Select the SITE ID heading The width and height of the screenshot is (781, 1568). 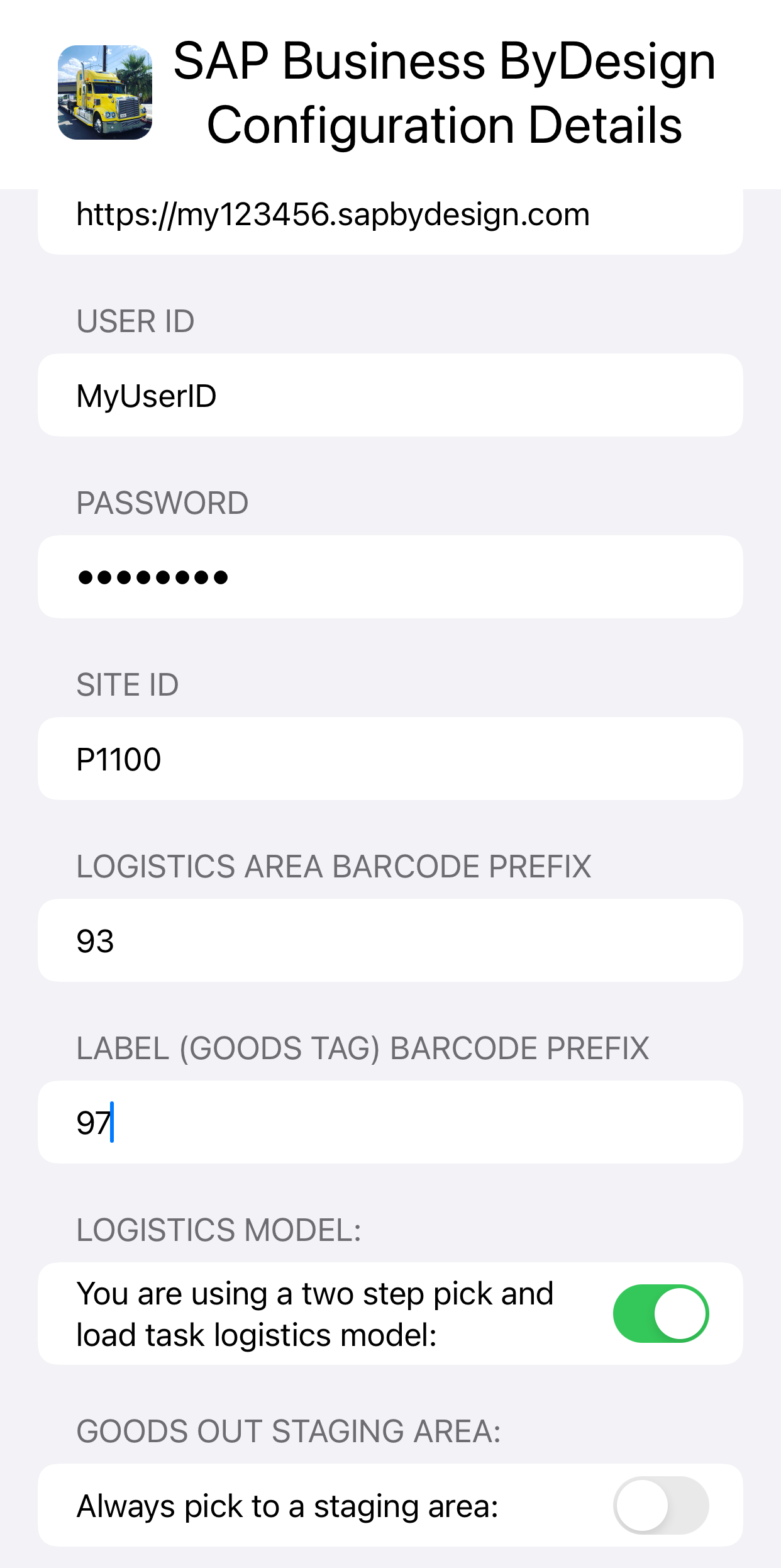pos(128,685)
